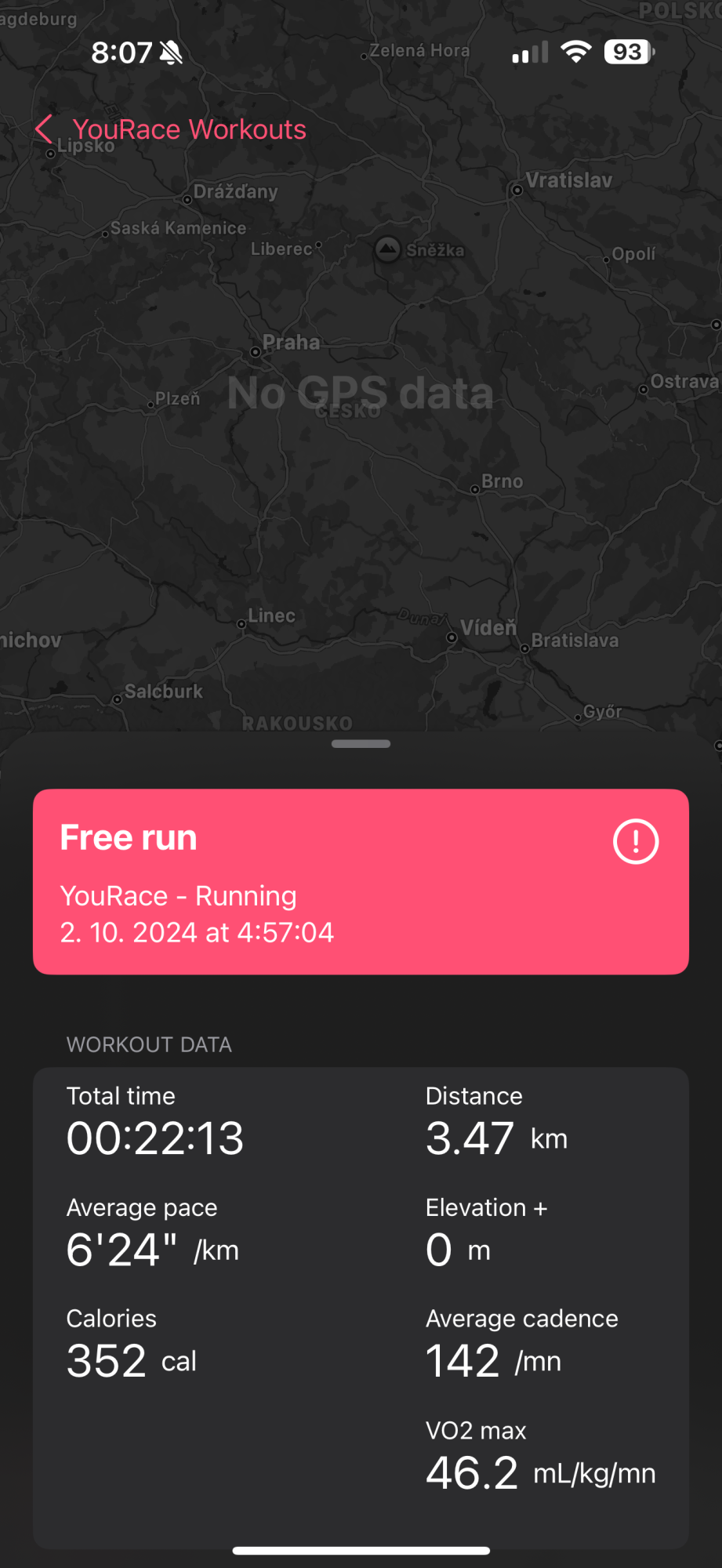Go back to YouRace Workouts
The width and height of the screenshot is (722, 1568).
171,129
